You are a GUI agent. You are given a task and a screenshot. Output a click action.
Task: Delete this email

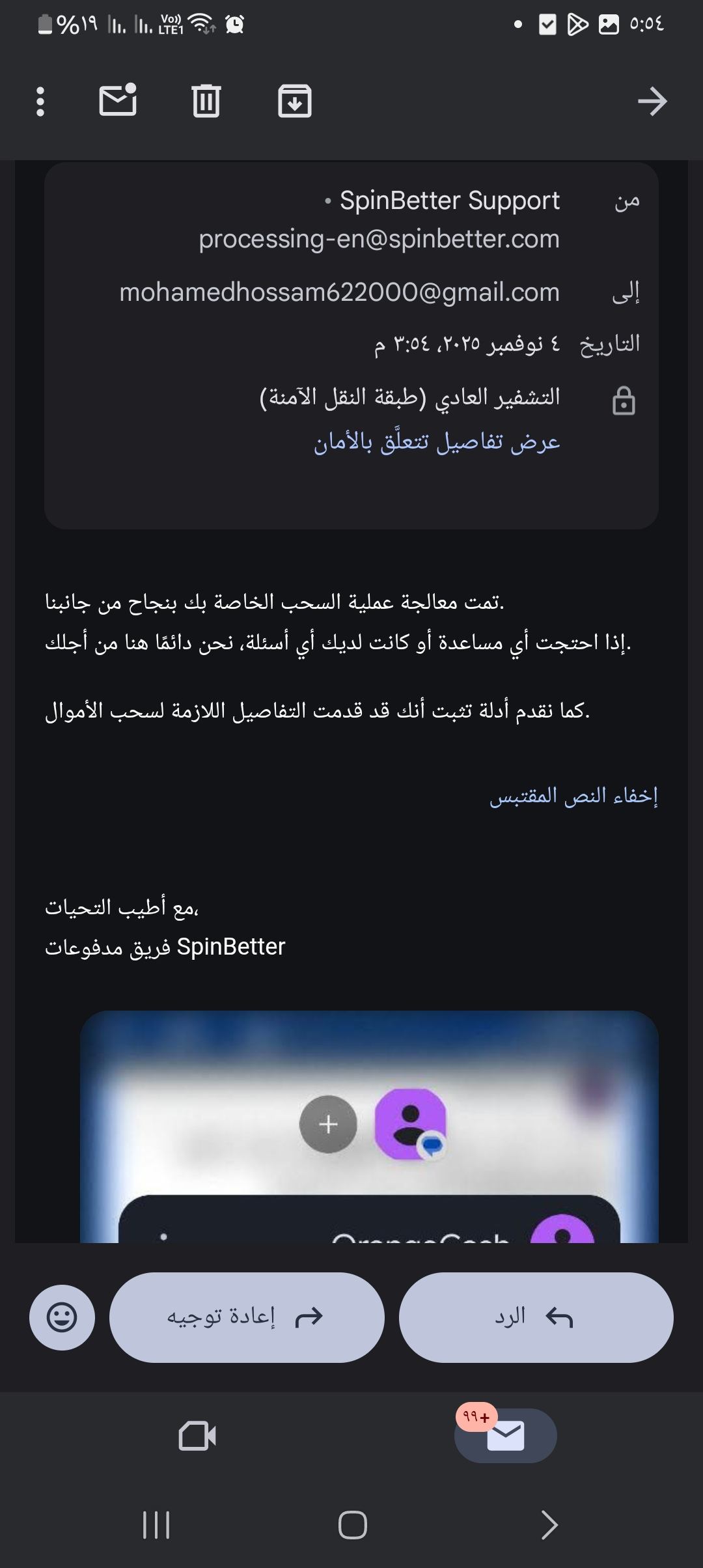(206, 101)
